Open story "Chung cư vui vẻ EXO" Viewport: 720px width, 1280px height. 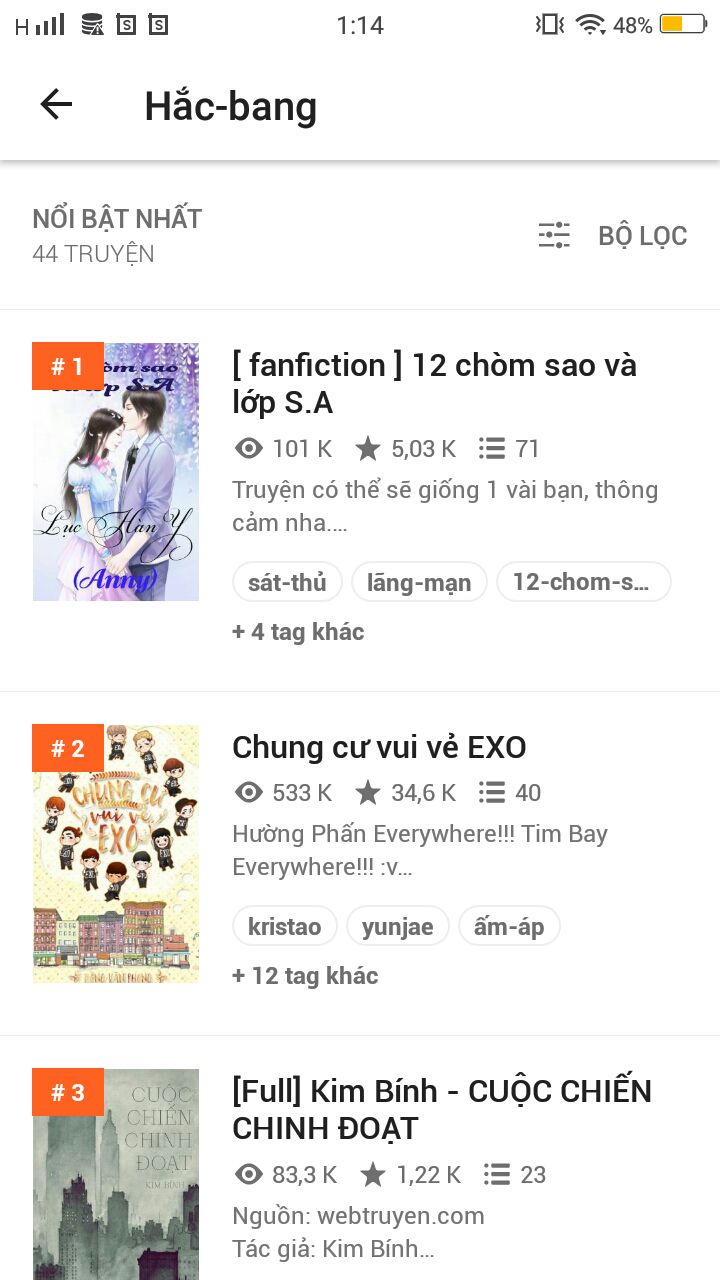pos(379,747)
